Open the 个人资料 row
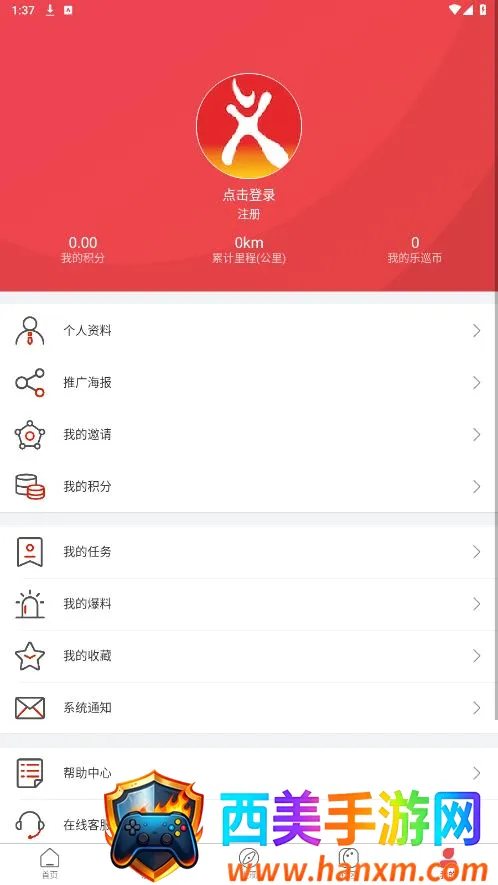498x885 pixels. tap(249, 331)
